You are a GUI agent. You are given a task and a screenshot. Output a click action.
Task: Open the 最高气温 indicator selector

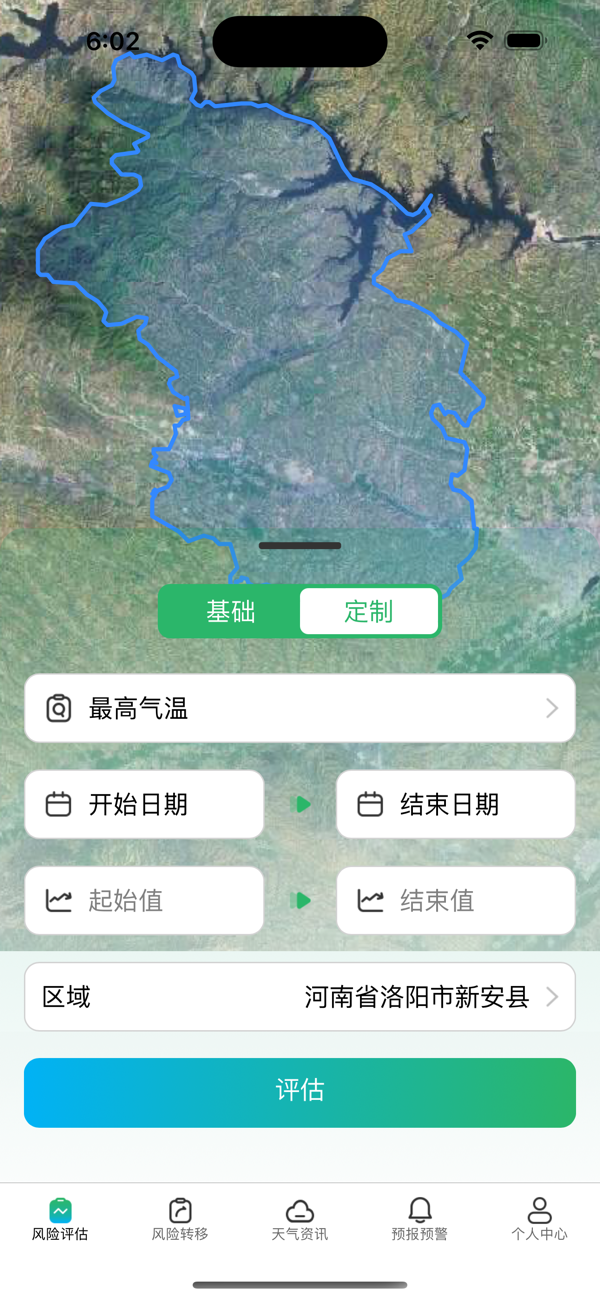[x=300, y=708]
